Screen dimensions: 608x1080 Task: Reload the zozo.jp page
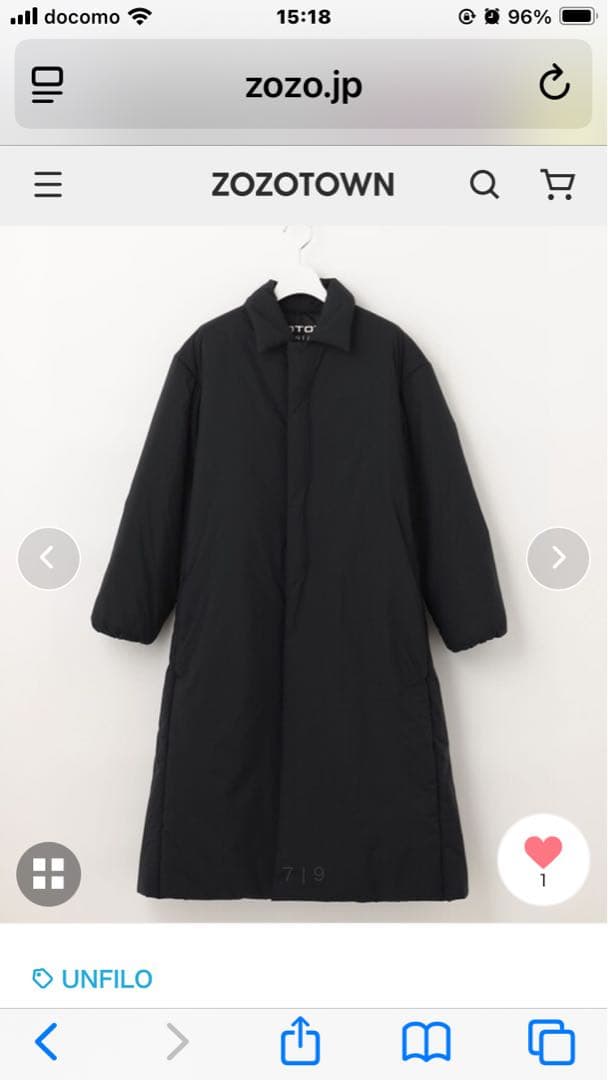[554, 85]
